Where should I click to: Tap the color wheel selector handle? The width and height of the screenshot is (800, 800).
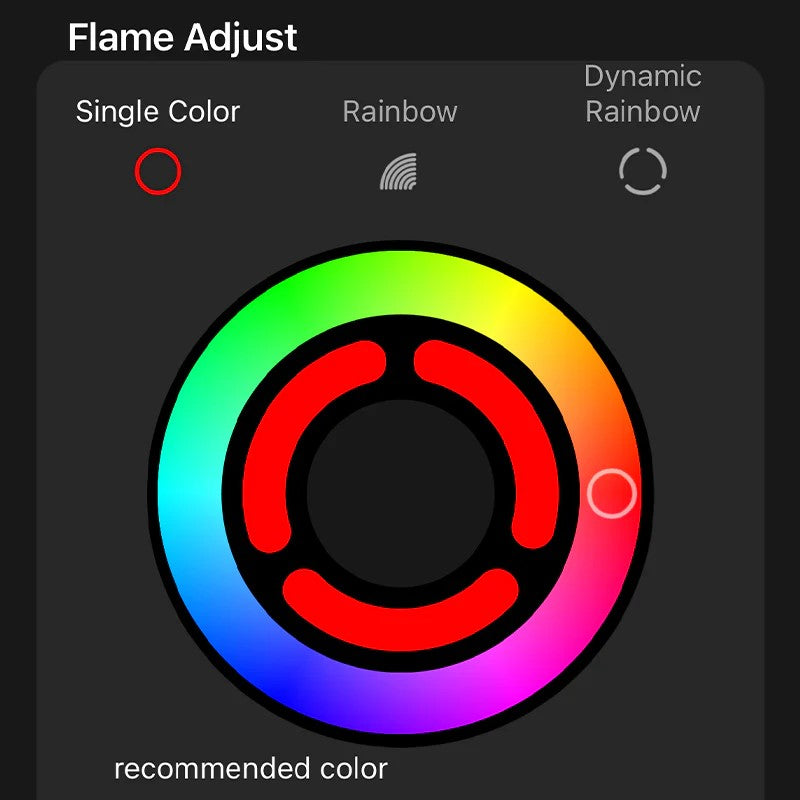(611, 493)
